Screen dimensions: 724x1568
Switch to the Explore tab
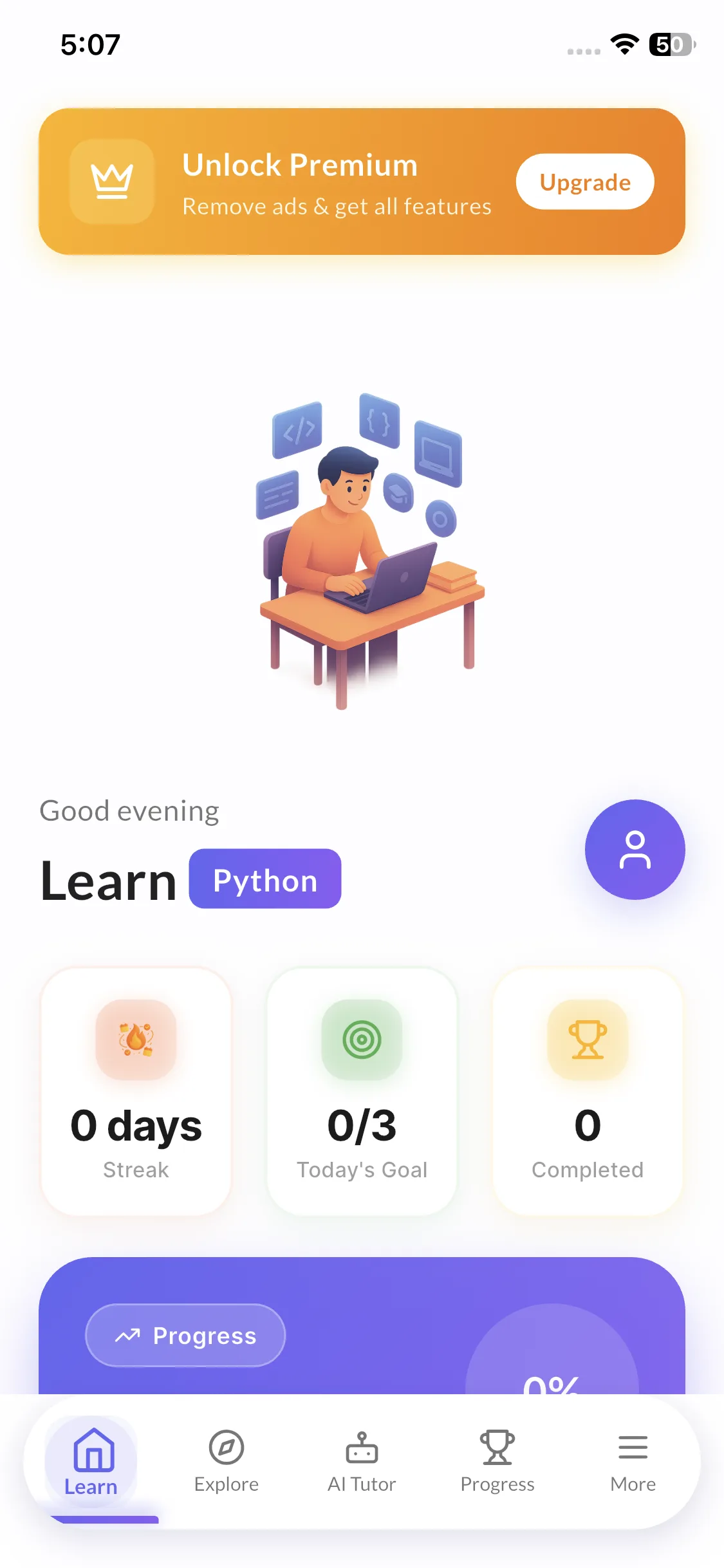(227, 1461)
